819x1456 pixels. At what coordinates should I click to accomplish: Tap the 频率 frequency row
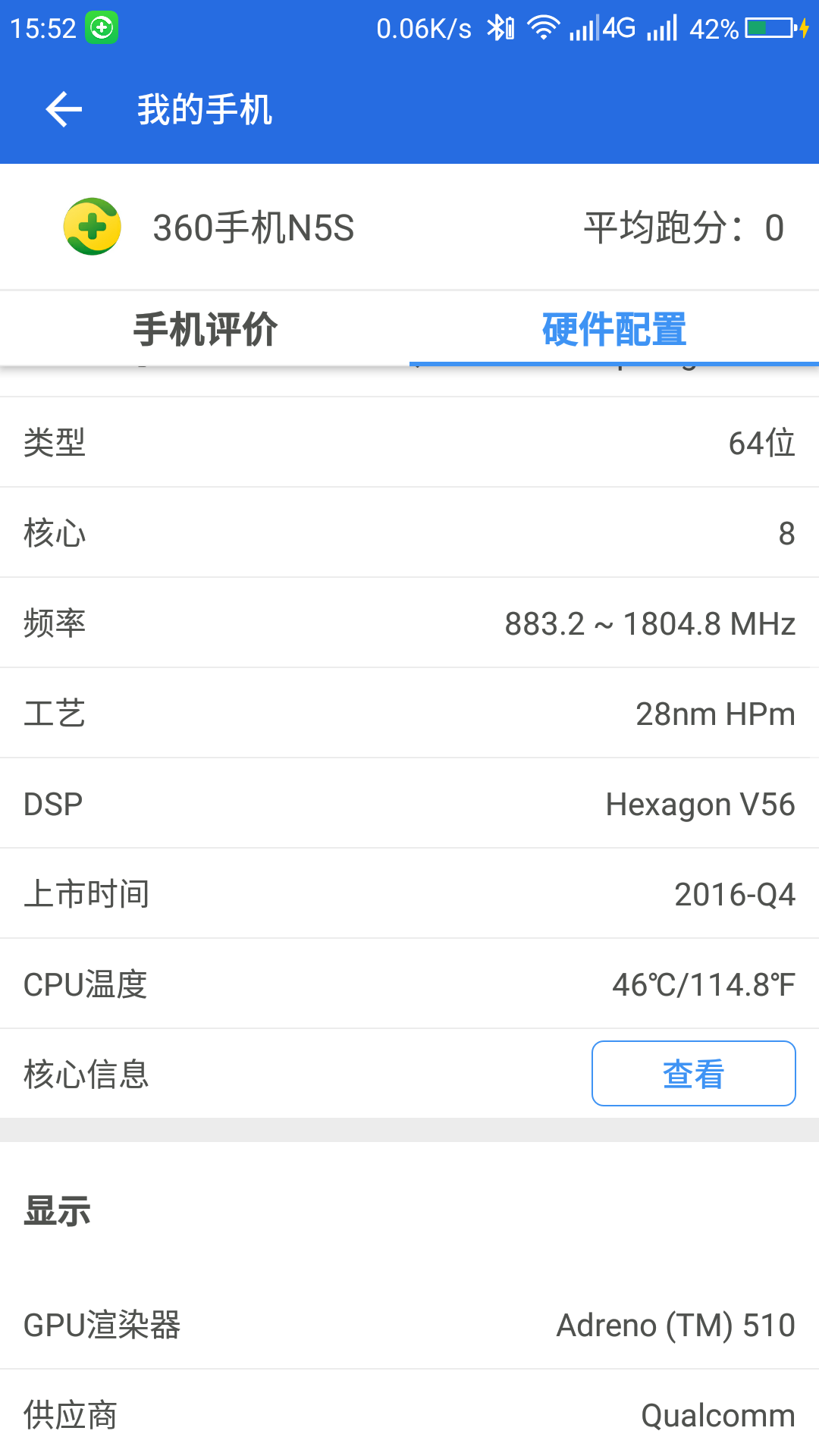409,623
